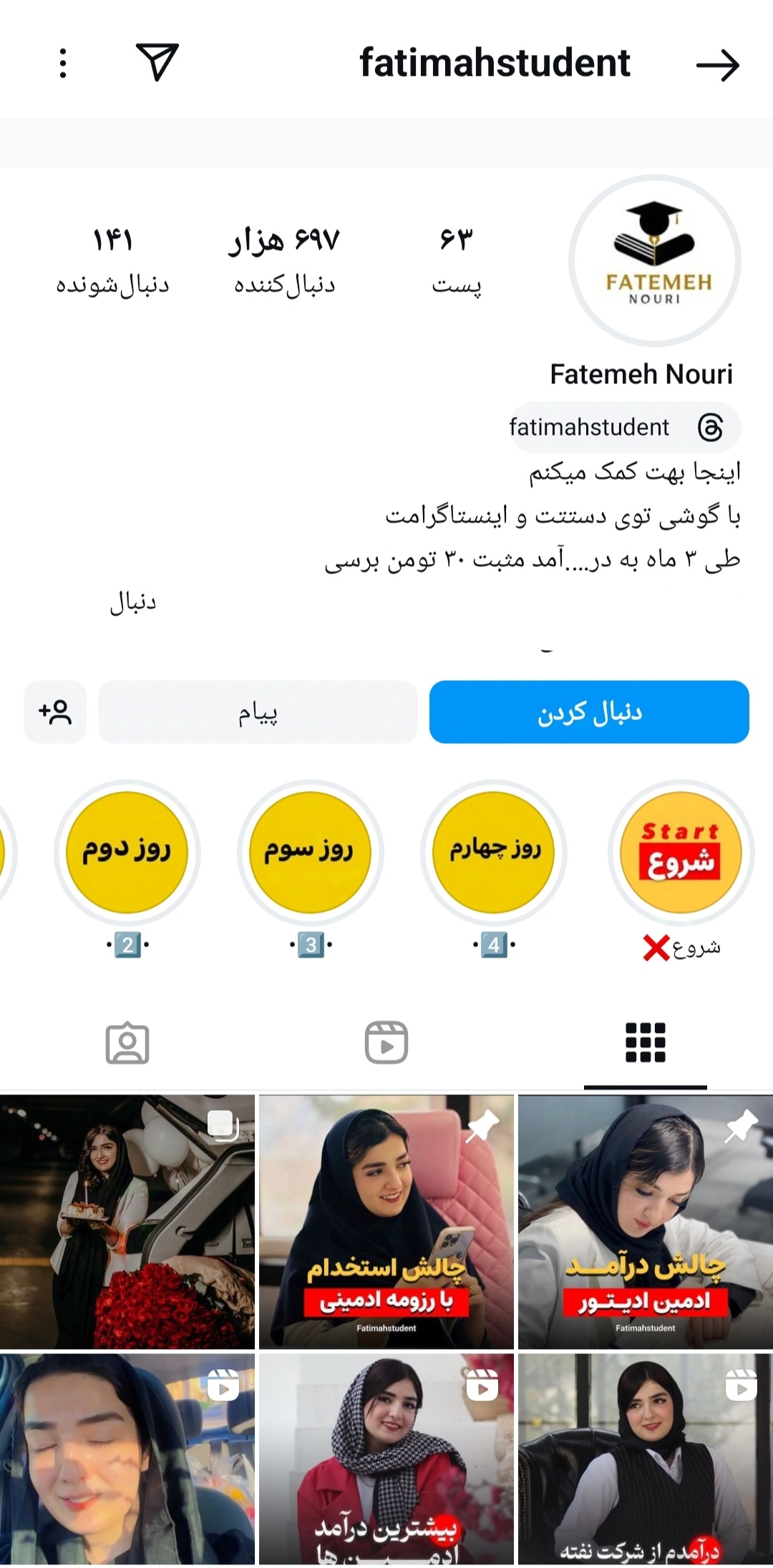773x1568 pixels.
Task: Open the three-dot overflow menu
Action: tap(63, 64)
